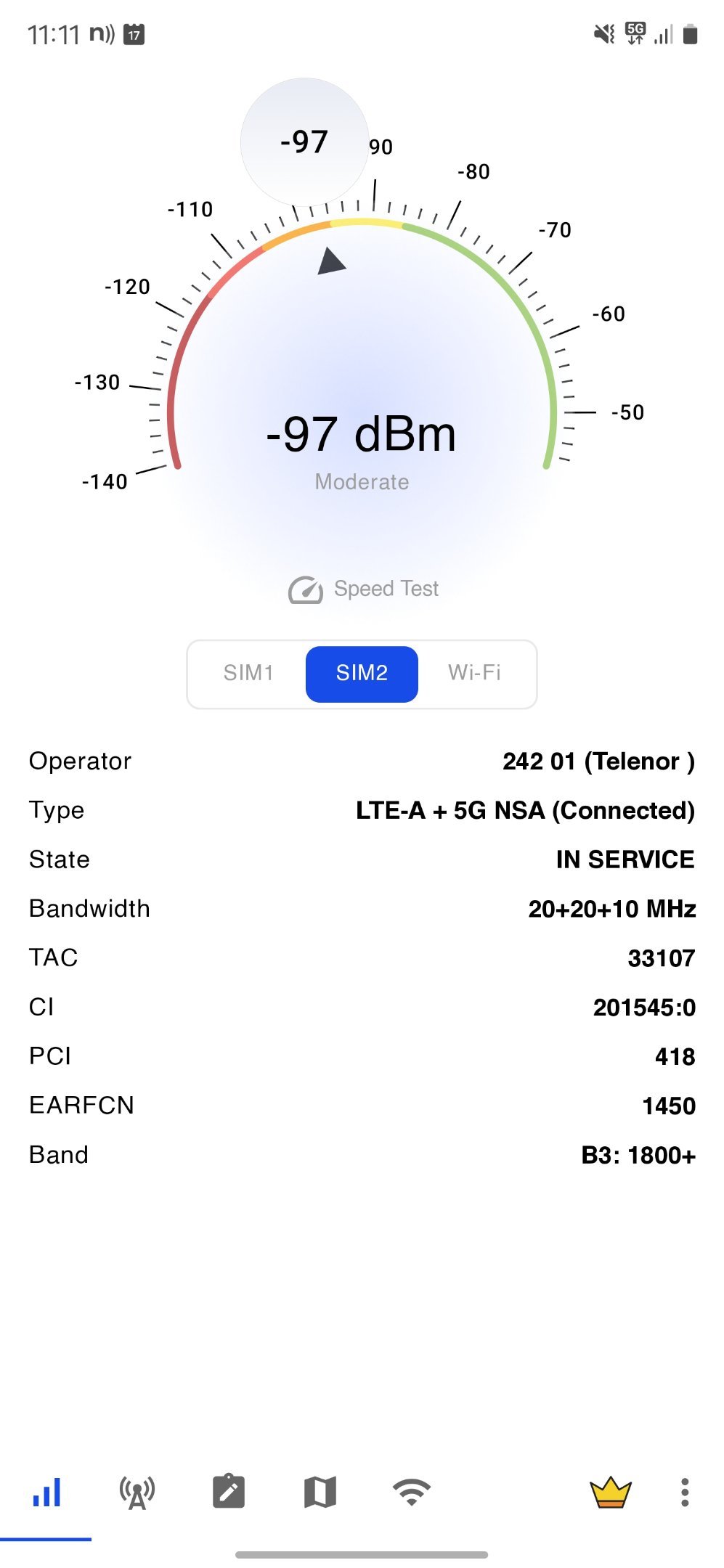The width and height of the screenshot is (724, 1568).
Task: Select the SIM2 segment
Action: pyautogui.click(x=362, y=674)
